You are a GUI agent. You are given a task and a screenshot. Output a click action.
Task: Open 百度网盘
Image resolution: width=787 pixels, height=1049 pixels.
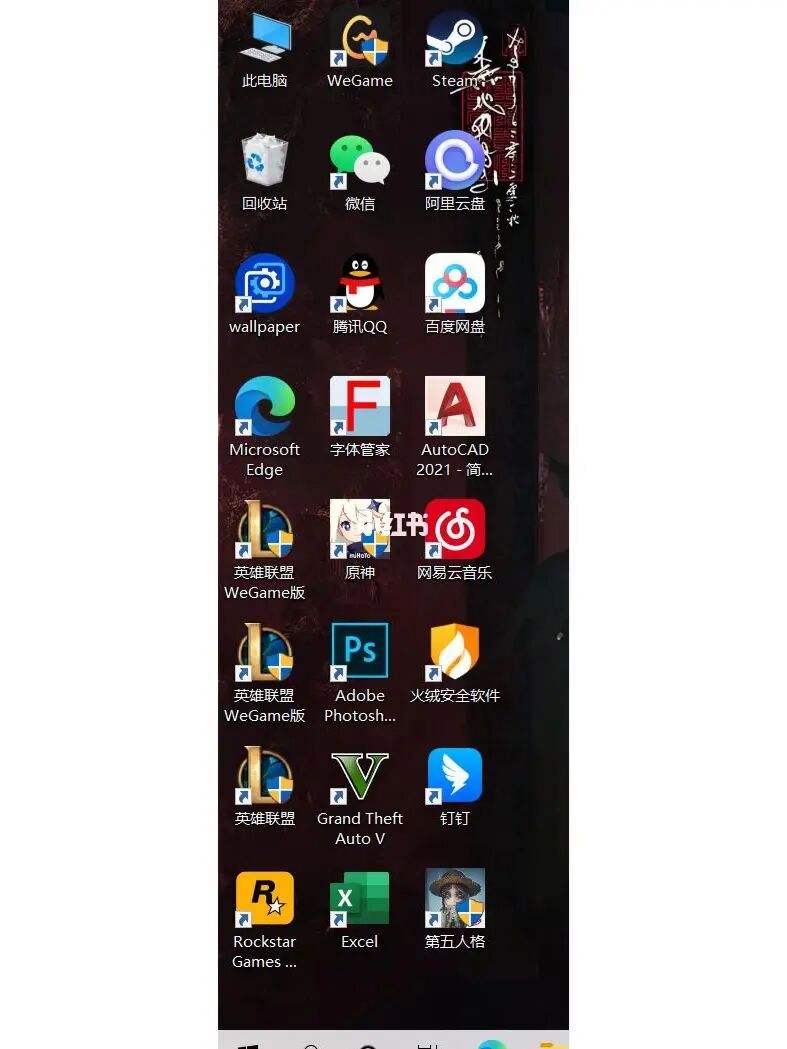tap(455, 284)
